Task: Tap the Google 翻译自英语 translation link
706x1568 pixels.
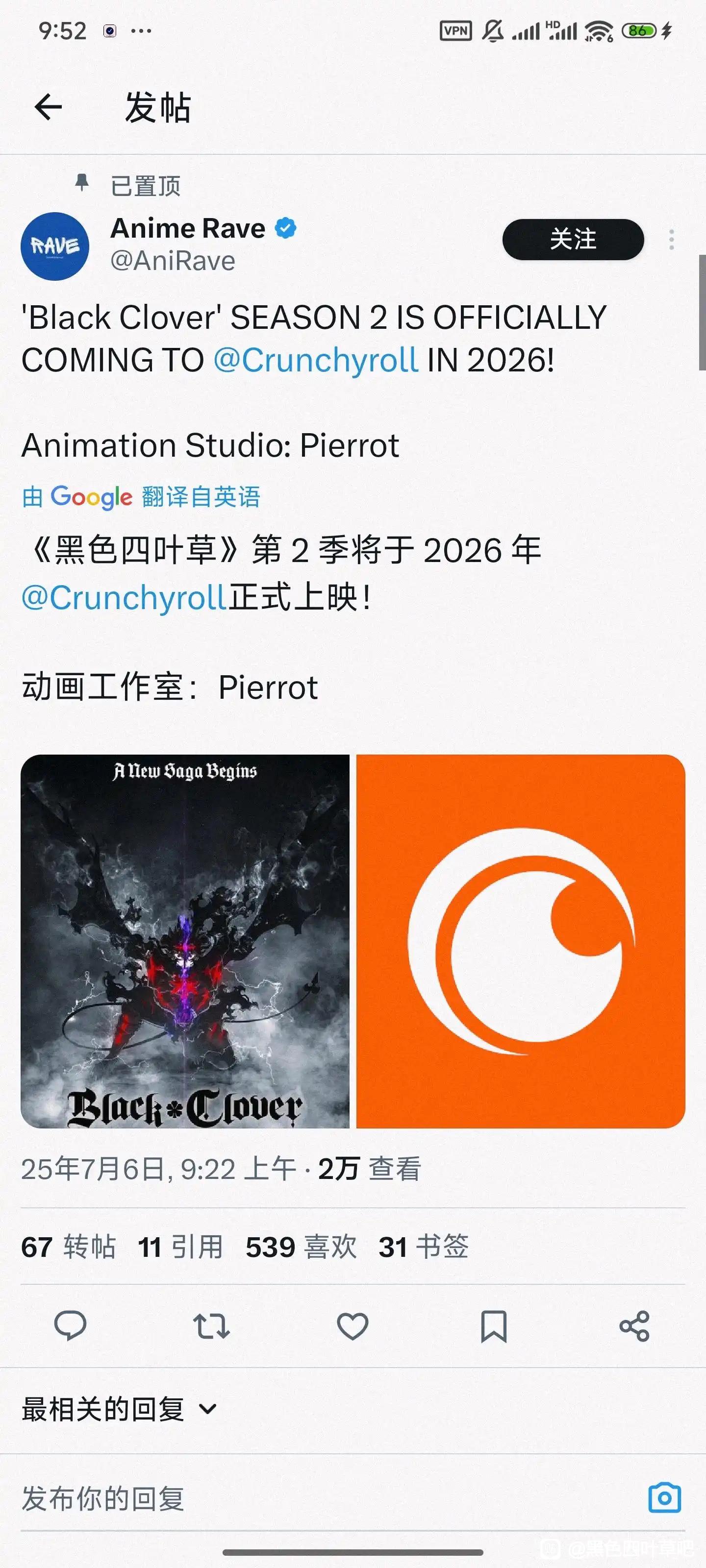Action: pyautogui.click(x=141, y=497)
